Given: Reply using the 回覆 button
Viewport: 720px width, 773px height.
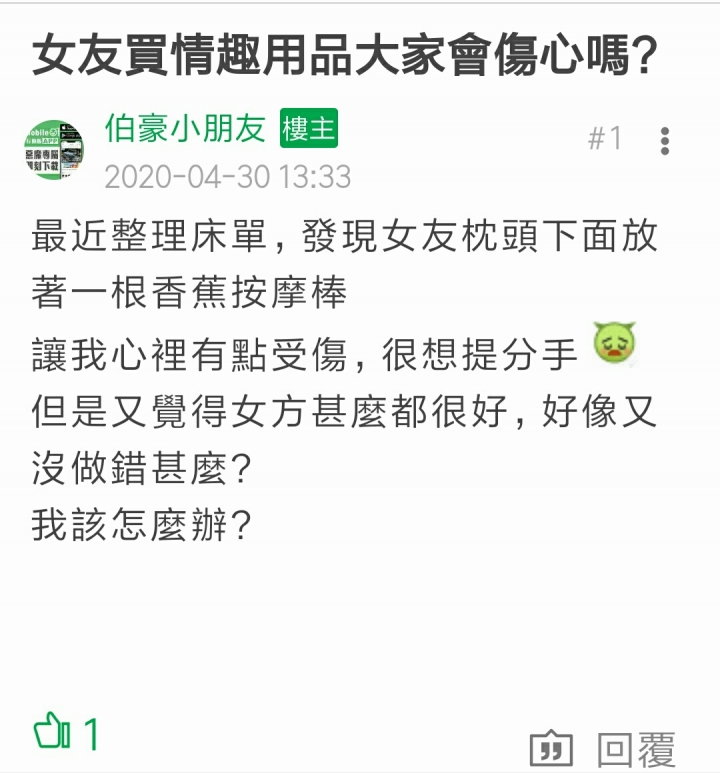Looking at the screenshot, I should coord(636,749).
